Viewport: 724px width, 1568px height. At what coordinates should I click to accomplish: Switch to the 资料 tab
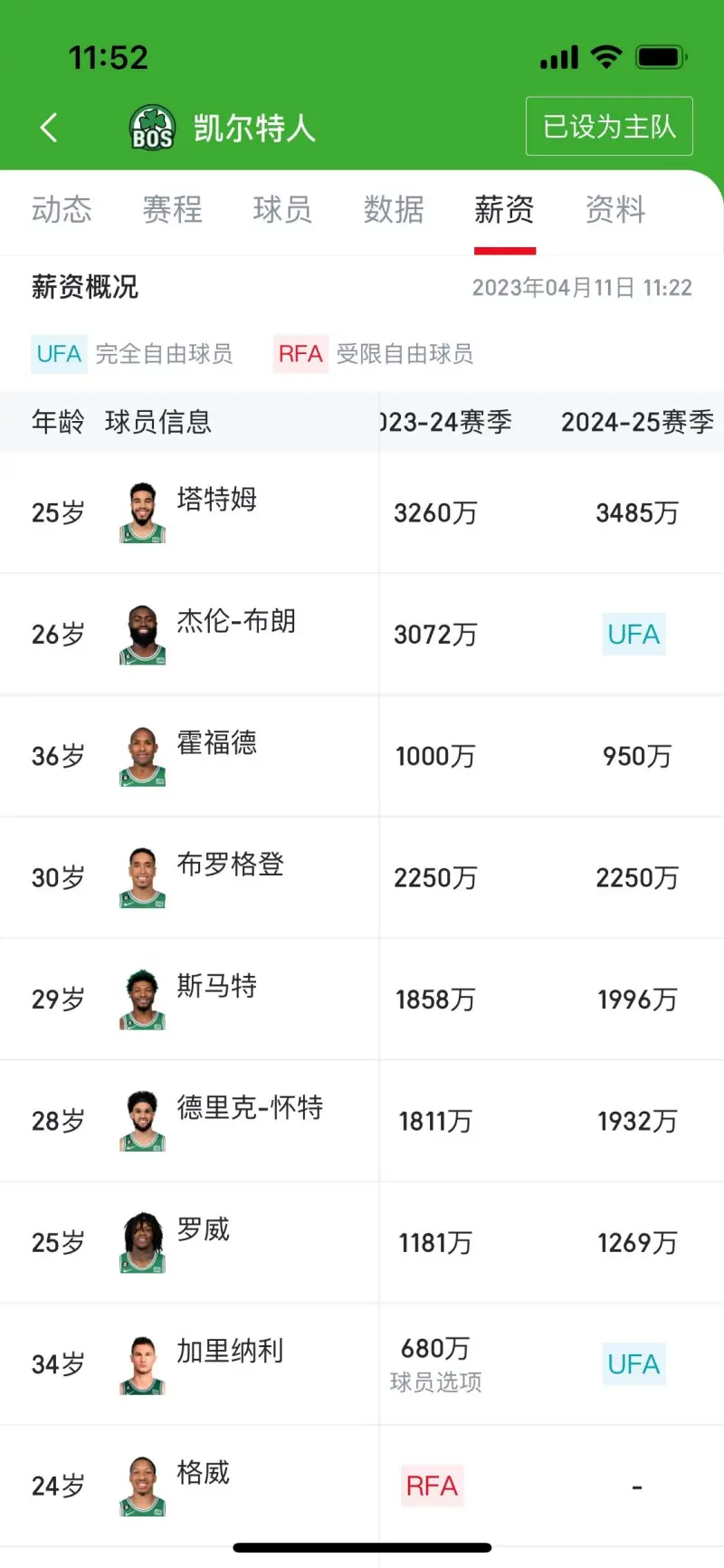(615, 210)
